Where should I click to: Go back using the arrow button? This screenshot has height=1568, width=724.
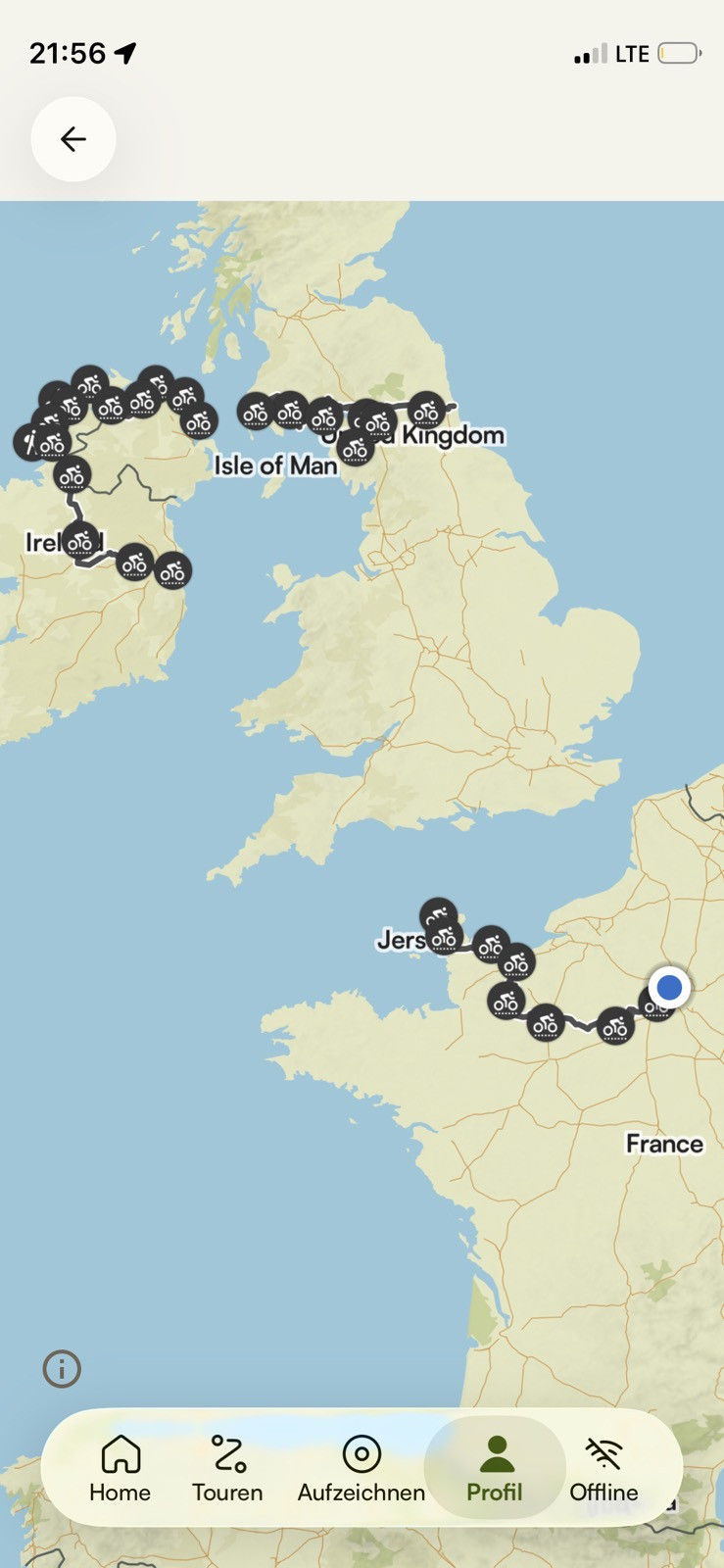(73, 139)
